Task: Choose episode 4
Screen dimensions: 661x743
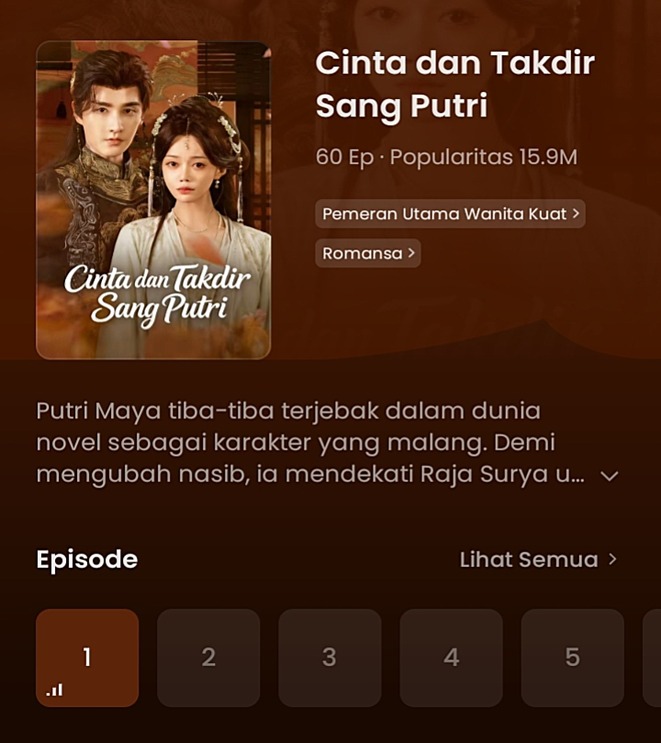Action: 451,657
